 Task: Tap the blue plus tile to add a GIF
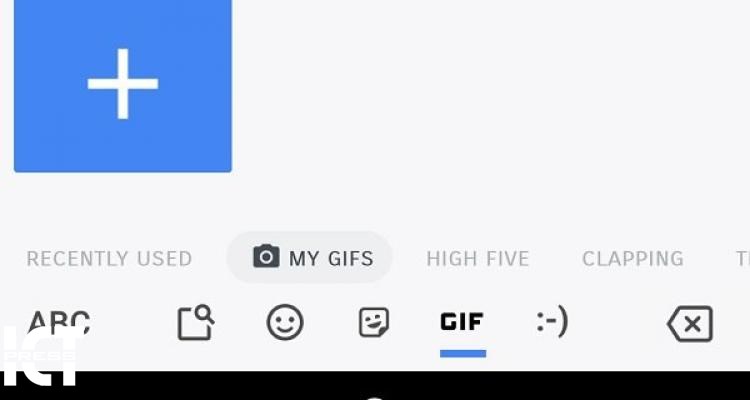122,84
